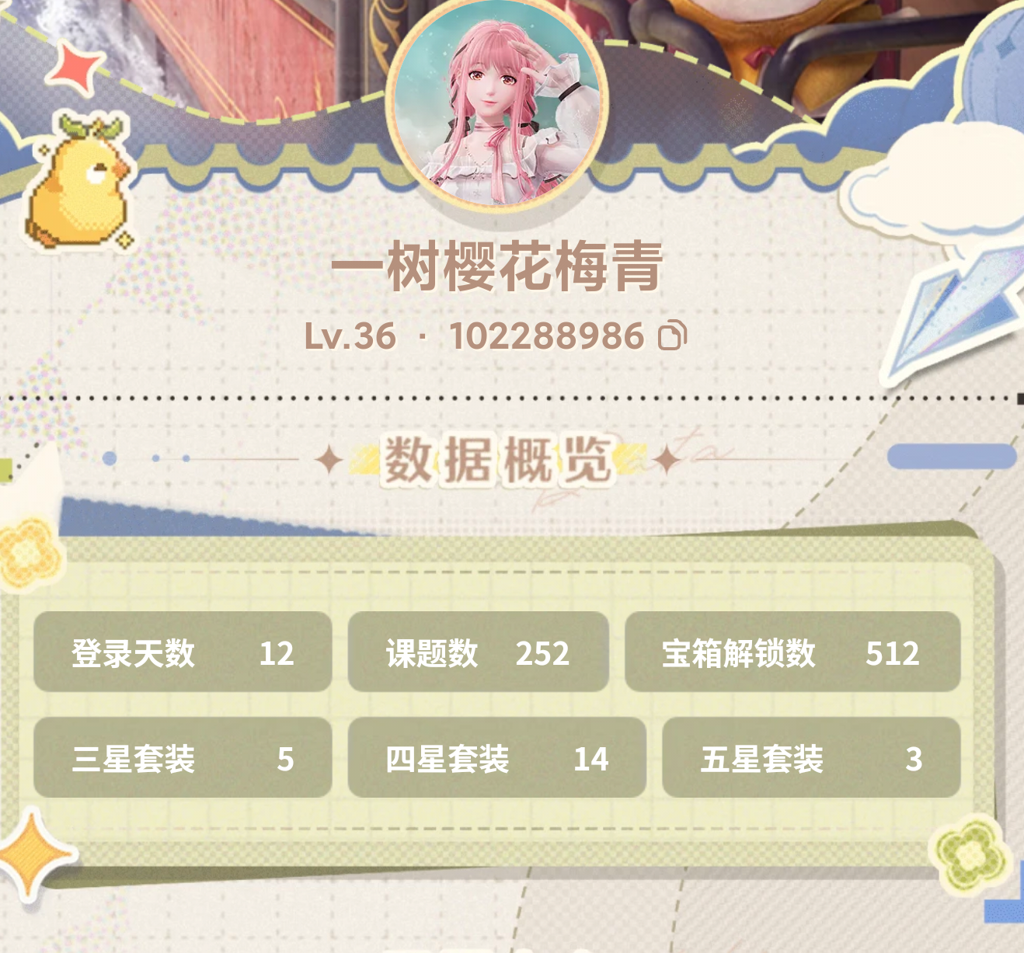Open the pink-haired profile avatar

(497, 103)
